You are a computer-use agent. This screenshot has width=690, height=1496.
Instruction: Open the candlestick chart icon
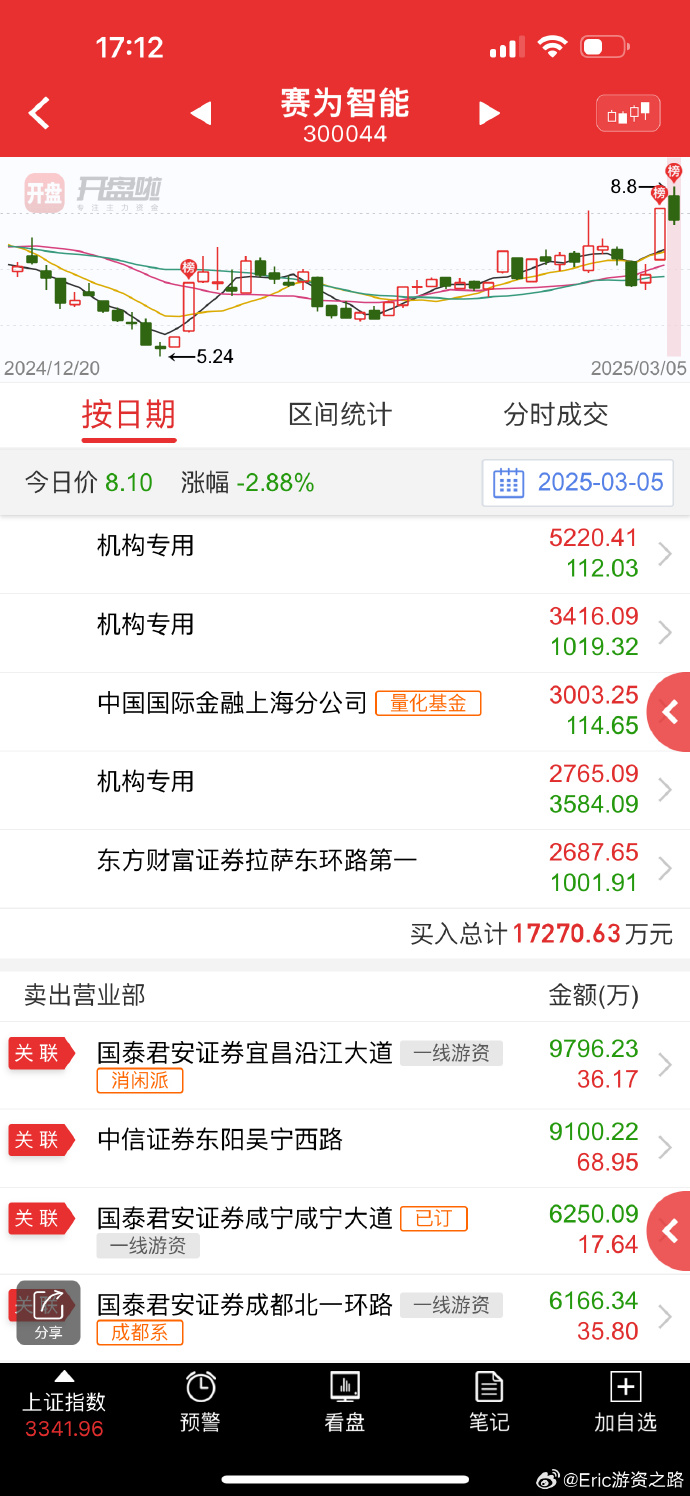pyautogui.click(x=628, y=113)
